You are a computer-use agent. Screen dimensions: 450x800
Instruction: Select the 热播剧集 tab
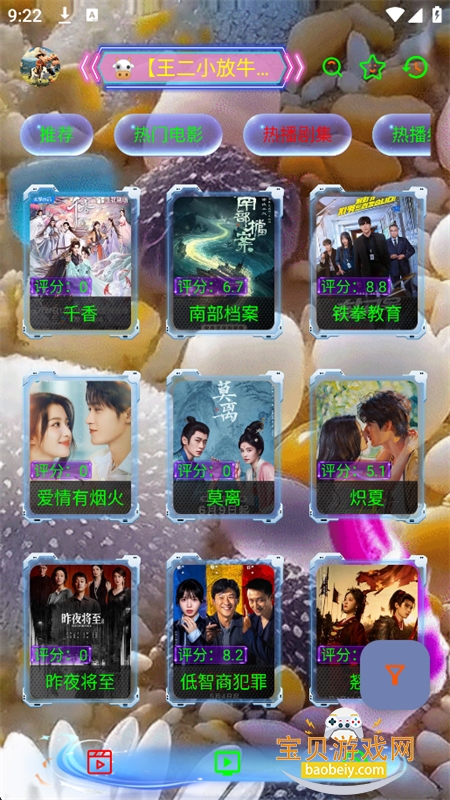(297, 135)
